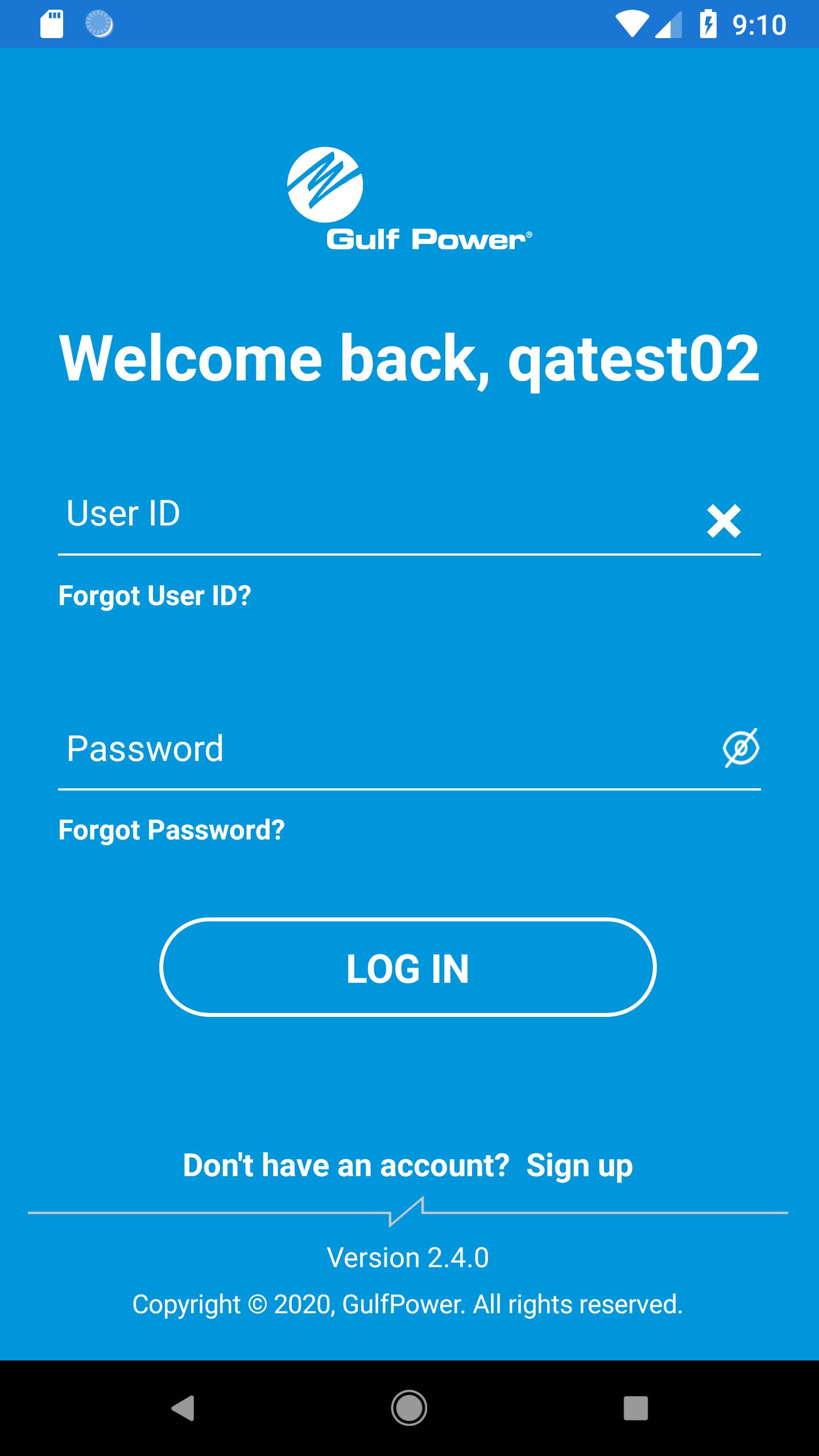Screen dimensions: 819x1456
Task: Go back using the system back button
Action: pos(183,1408)
